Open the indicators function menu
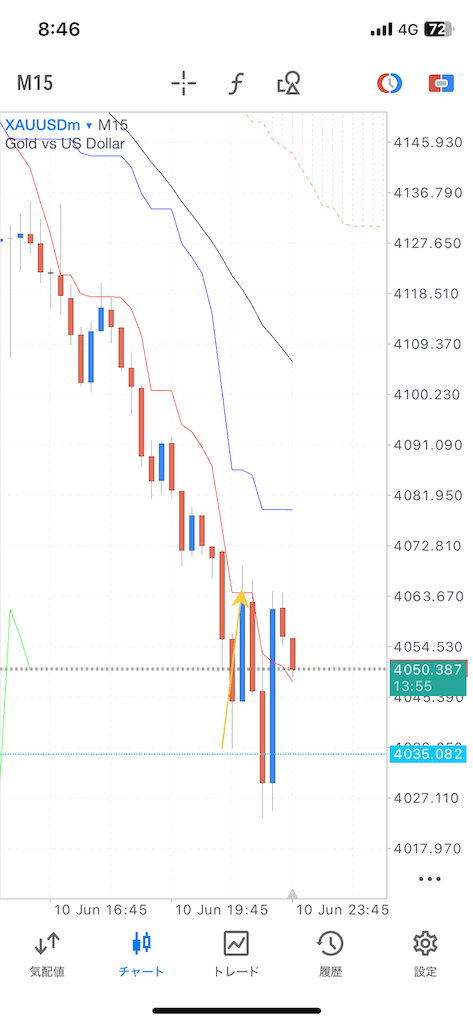 (x=236, y=84)
